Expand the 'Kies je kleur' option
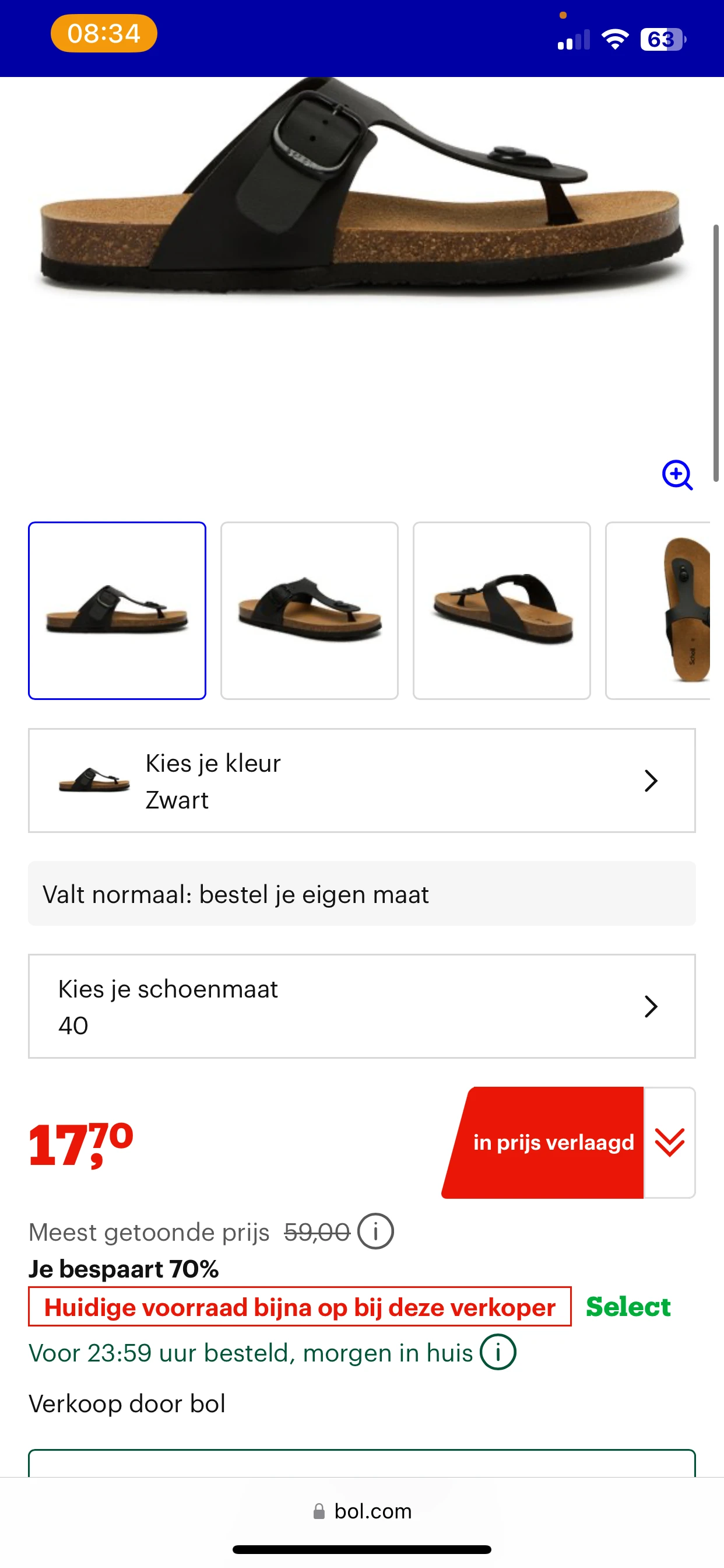This screenshot has height=1568, width=724. pyautogui.click(x=361, y=781)
